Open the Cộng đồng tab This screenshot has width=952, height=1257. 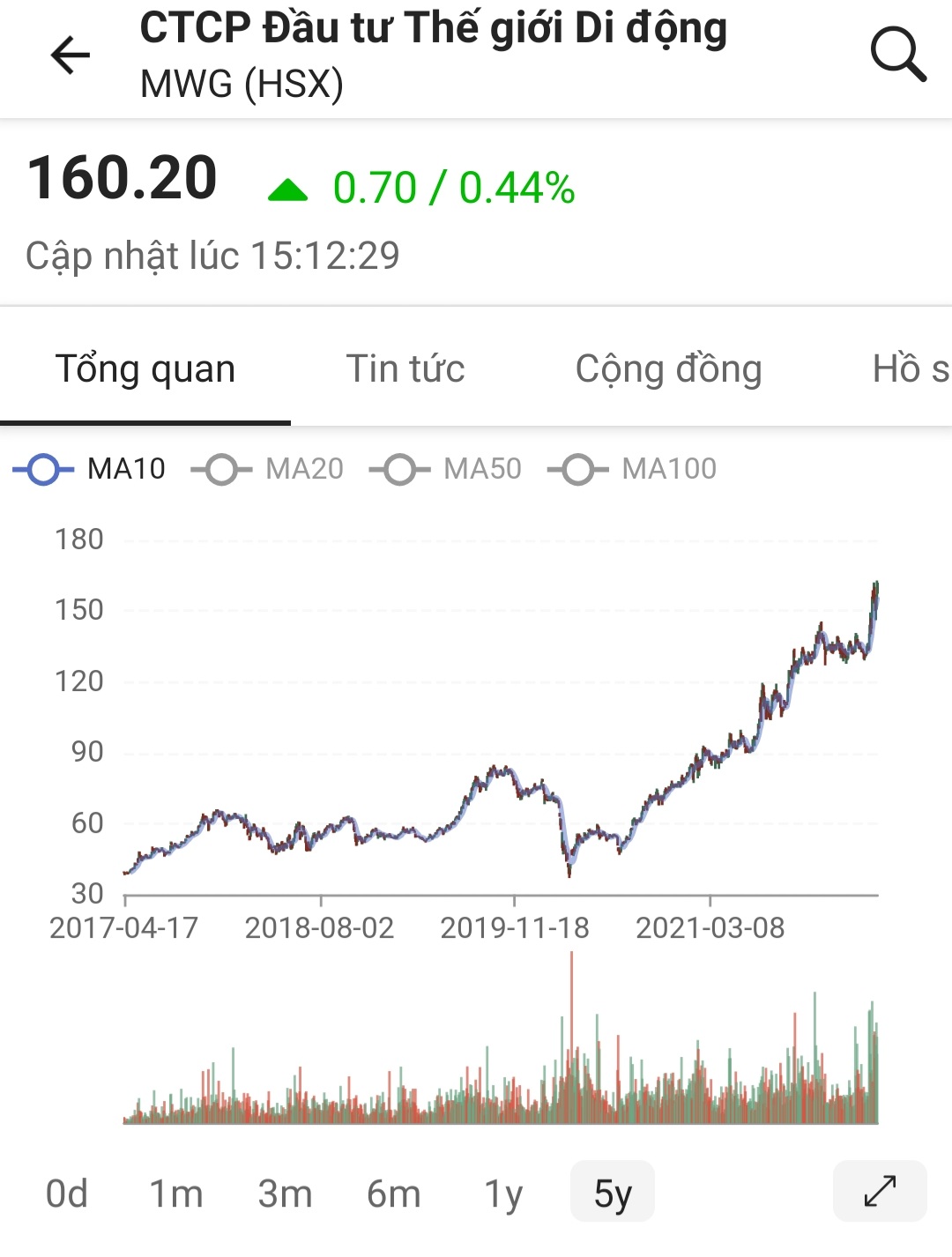point(668,368)
